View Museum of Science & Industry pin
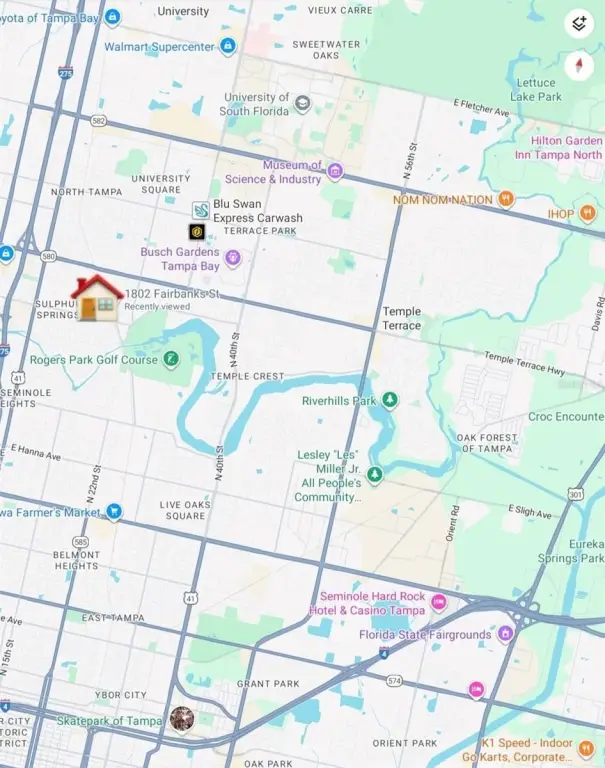This screenshot has height=768, width=605. (335, 172)
